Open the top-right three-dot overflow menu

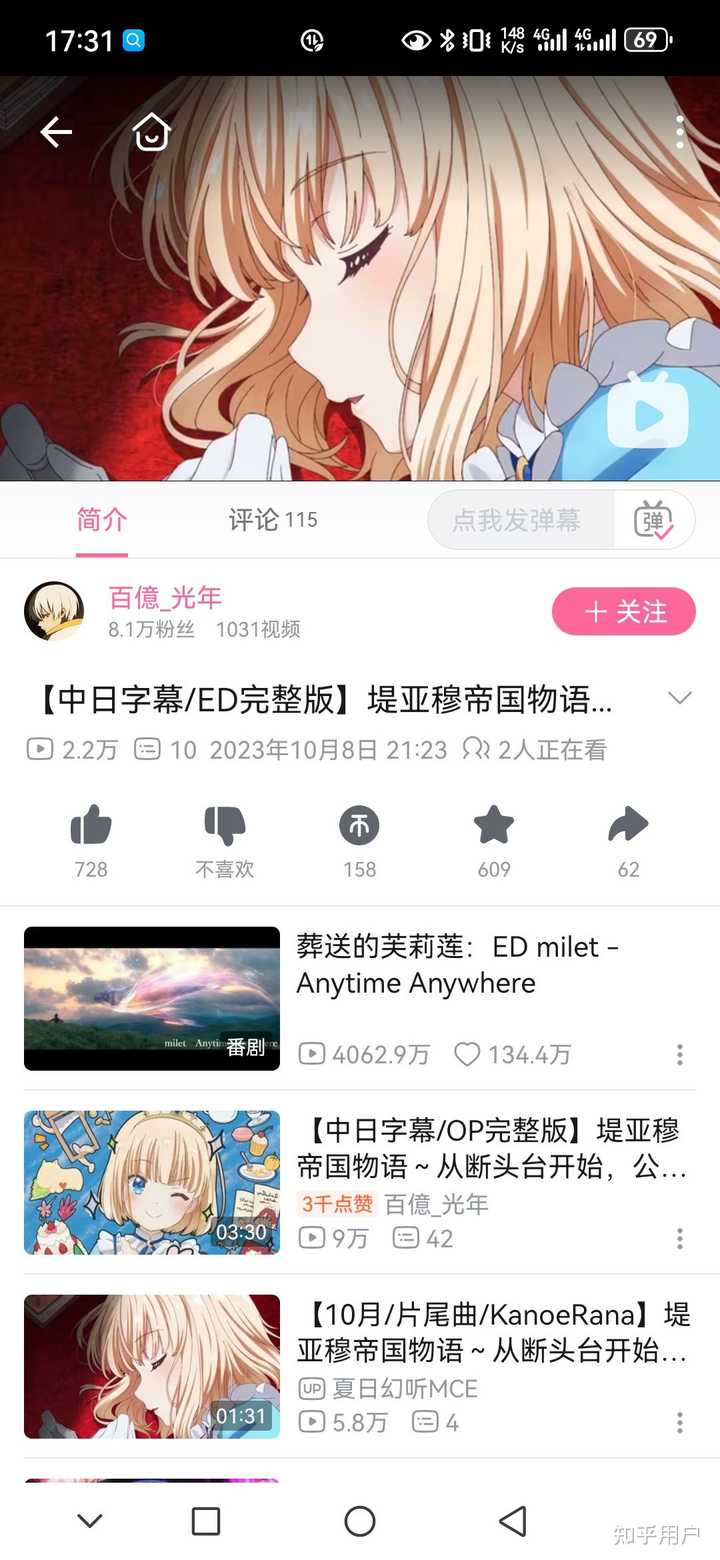tap(680, 130)
